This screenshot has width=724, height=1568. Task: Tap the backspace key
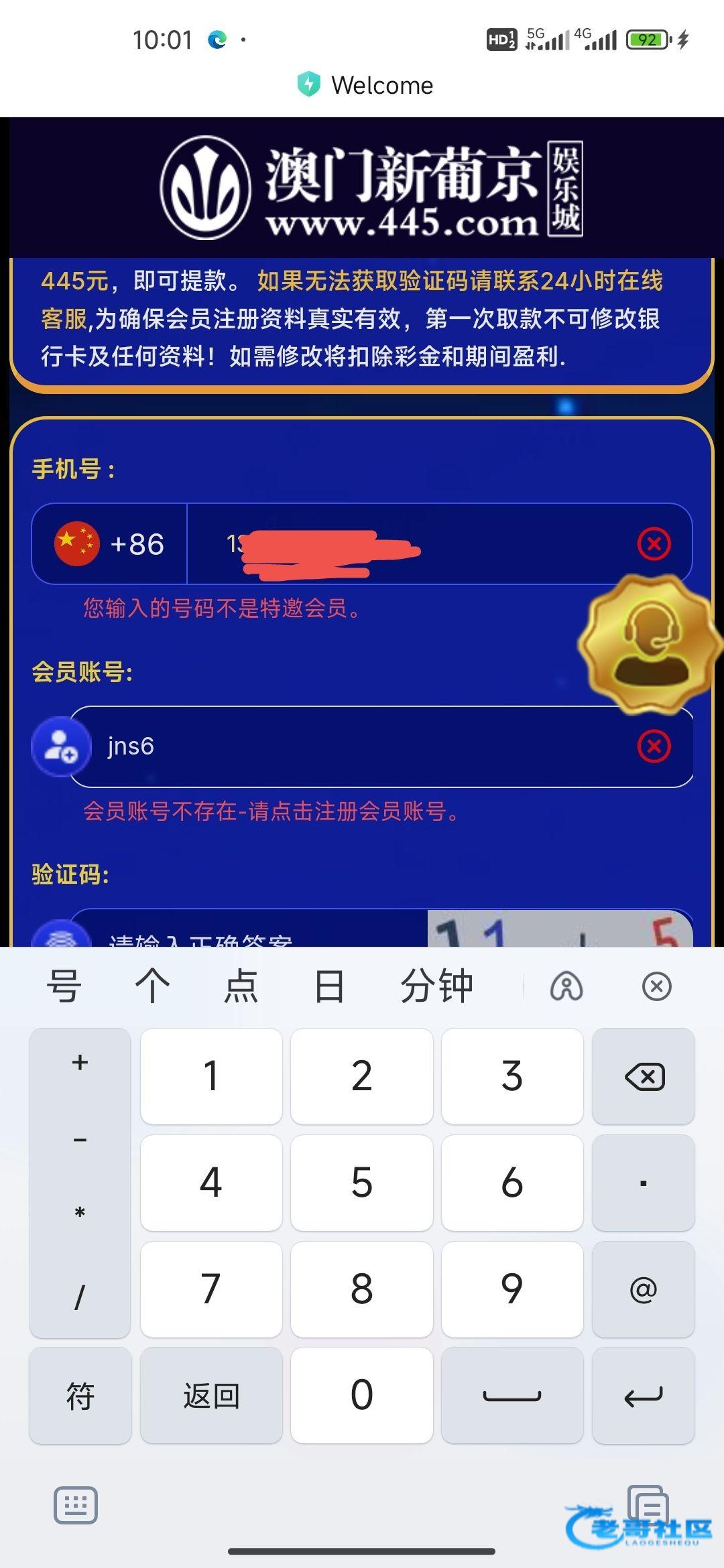pyautogui.click(x=644, y=1077)
